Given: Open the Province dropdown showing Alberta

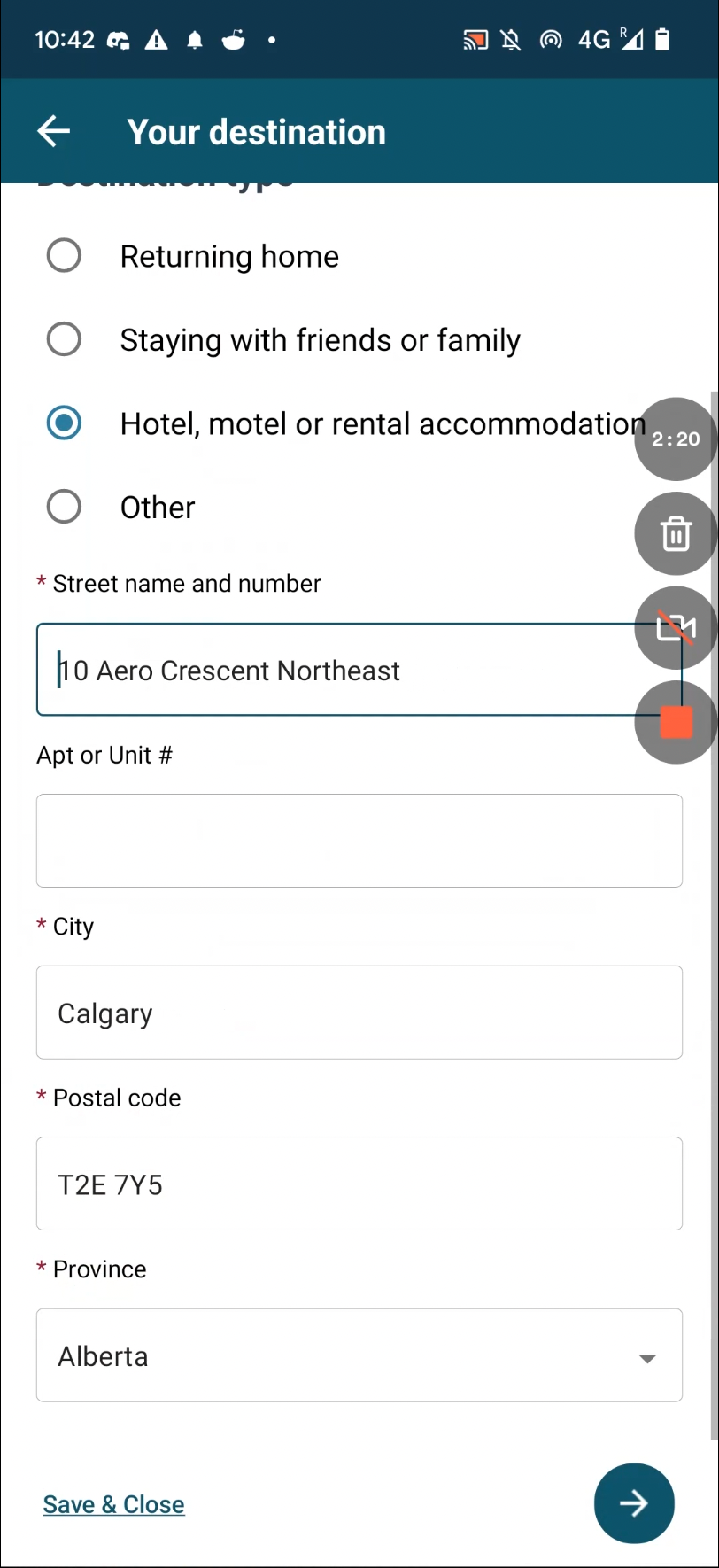Looking at the screenshot, I should pyautogui.click(x=359, y=1355).
